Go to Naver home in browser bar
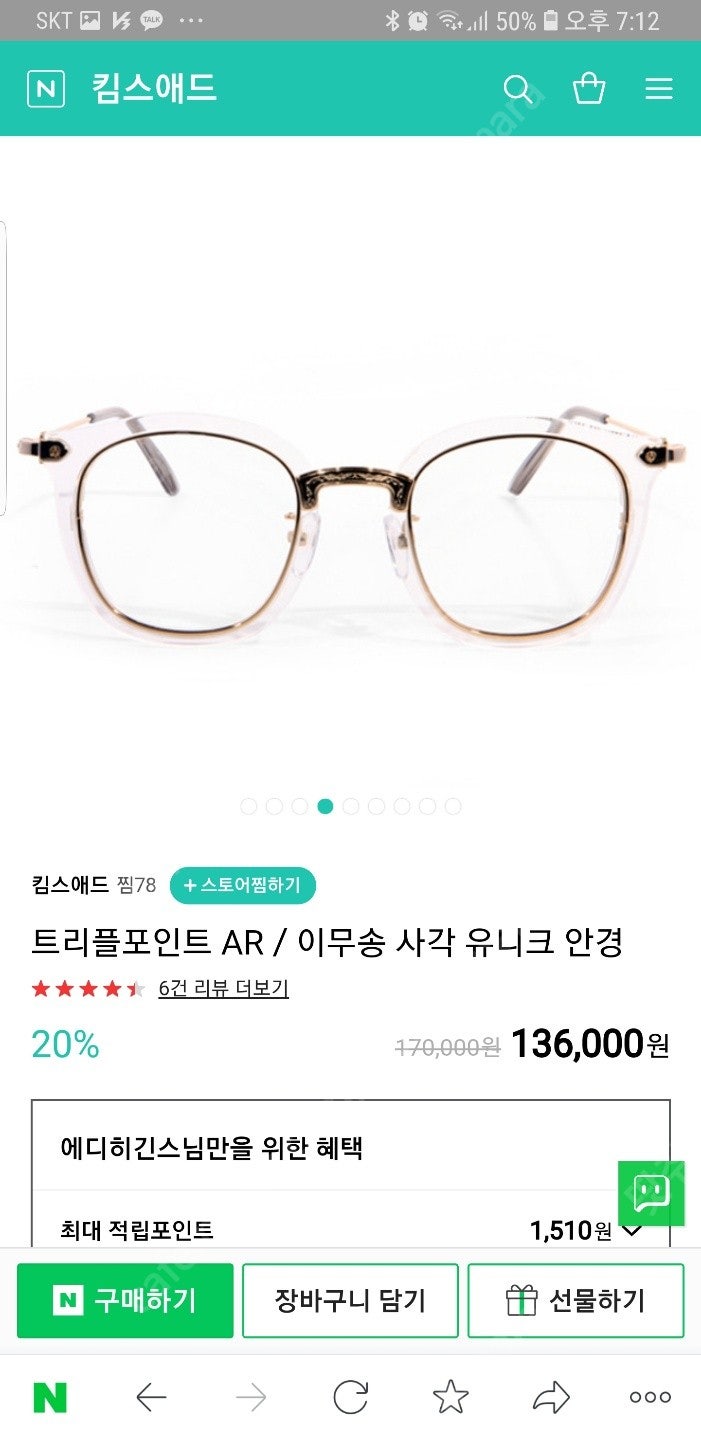701x1440 pixels. (x=50, y=1397)
